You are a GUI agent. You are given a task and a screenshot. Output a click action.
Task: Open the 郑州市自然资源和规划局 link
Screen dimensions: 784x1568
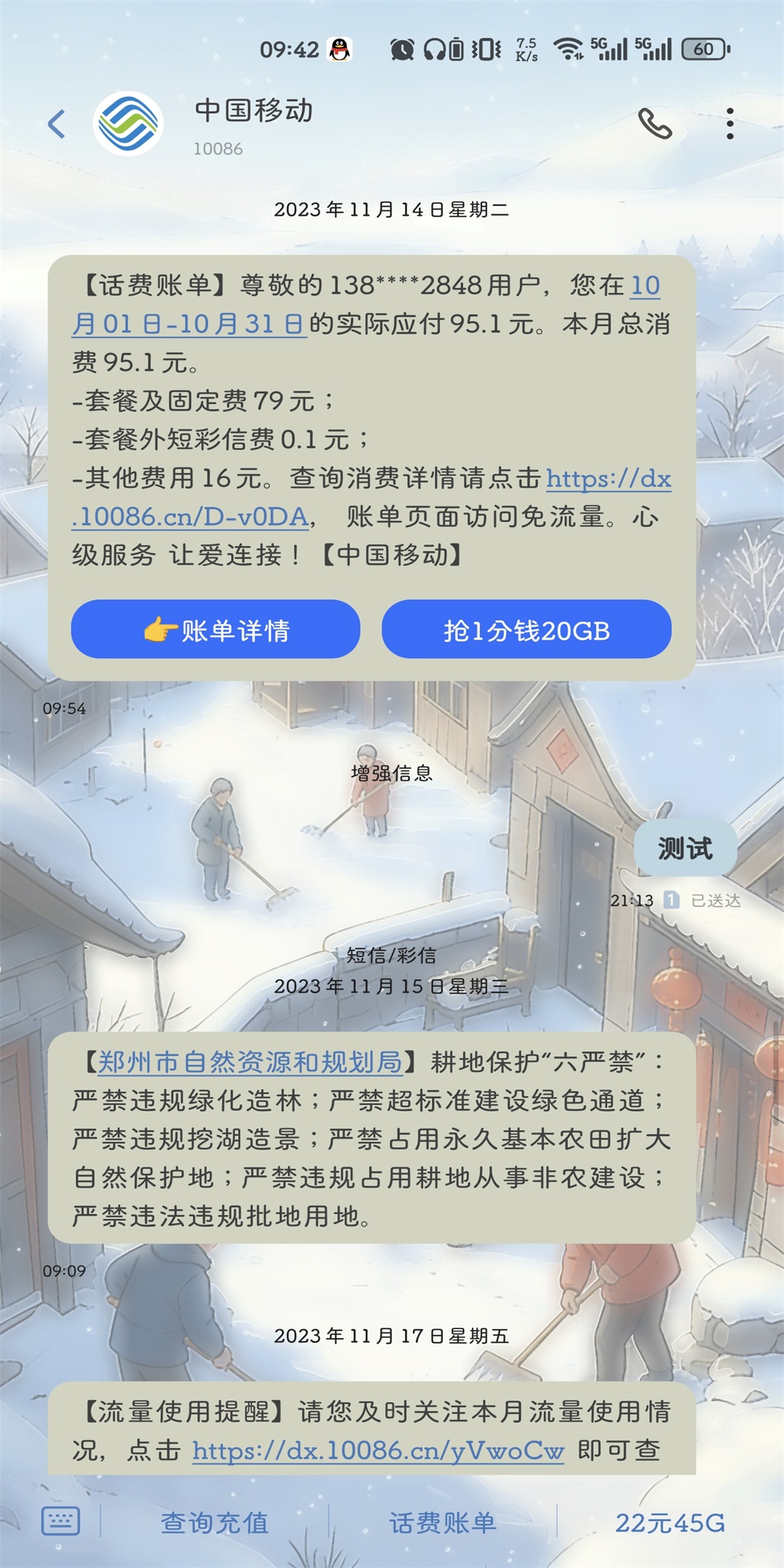pos(250,1062)
